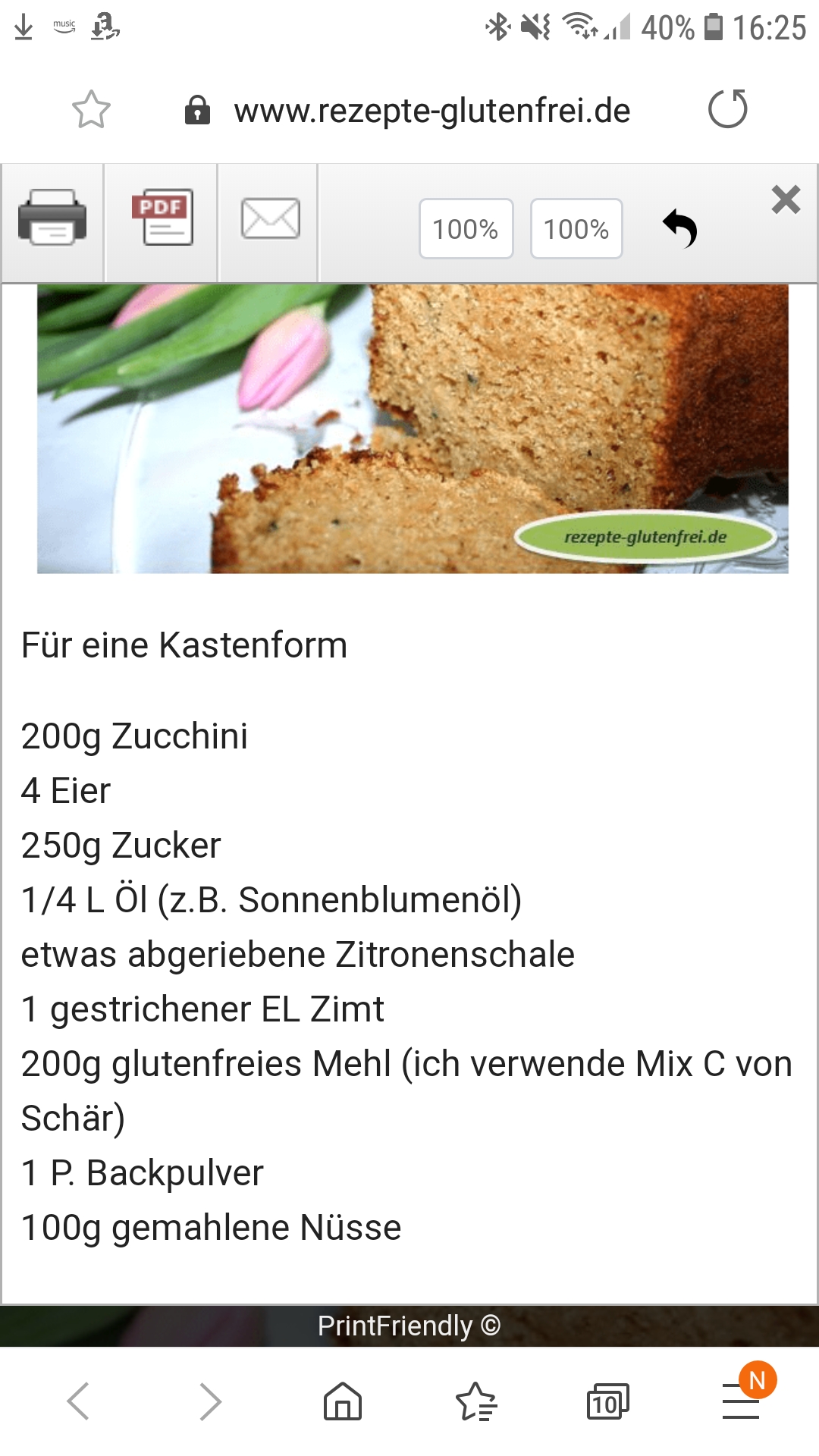Go back to the previous page
Screen dimensions: 819x1456
pos(79,1401)
